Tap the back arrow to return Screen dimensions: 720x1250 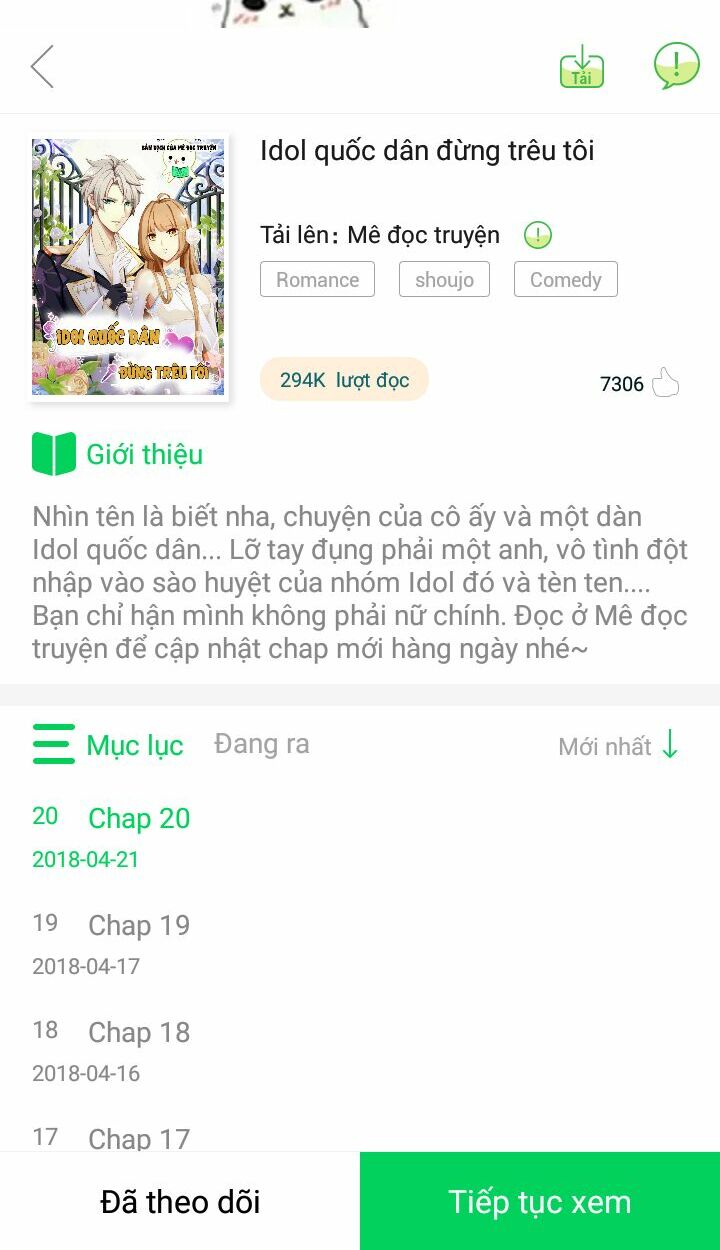click(x=41, y=66)
